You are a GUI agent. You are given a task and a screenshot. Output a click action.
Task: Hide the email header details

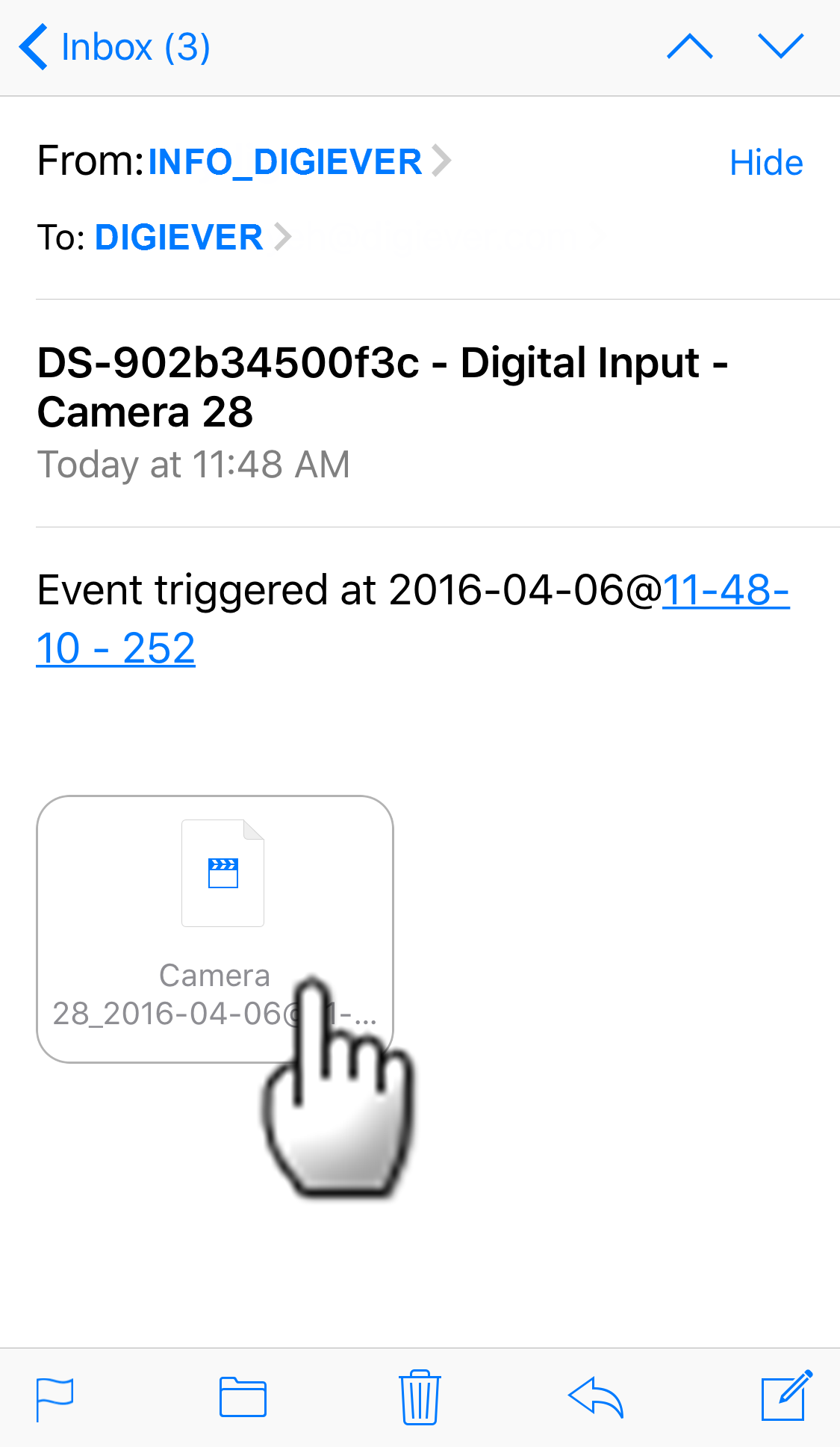point(765,163)
